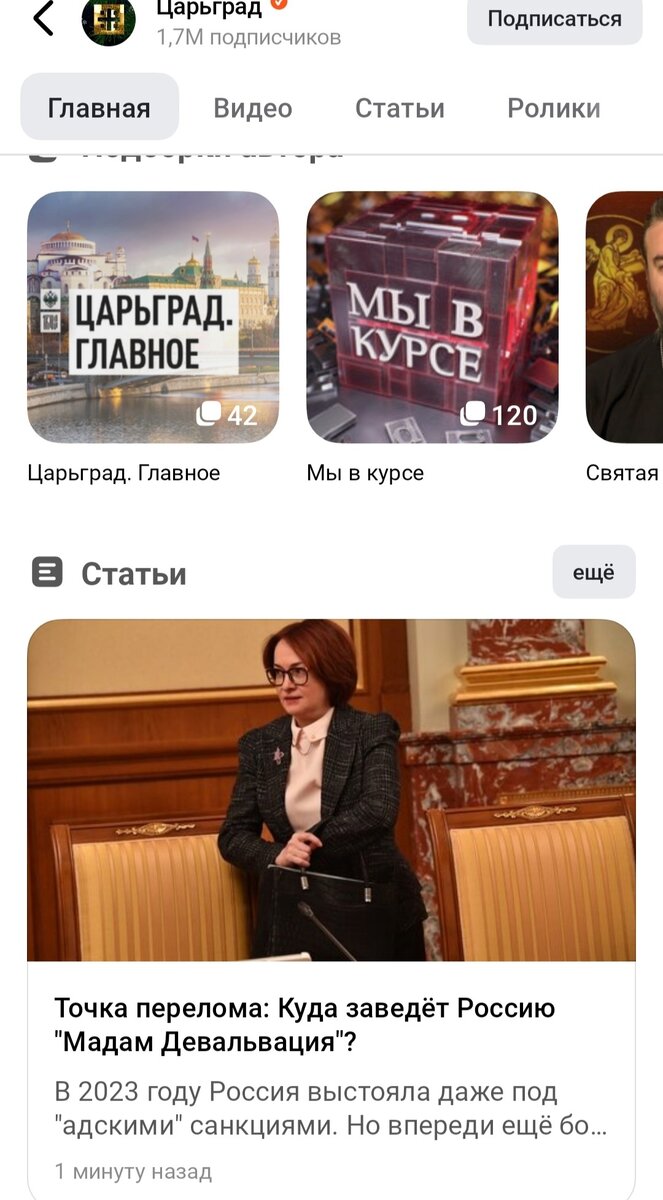Select the Ролики tab
This screenshot has width=663, height=1200.
554,108
